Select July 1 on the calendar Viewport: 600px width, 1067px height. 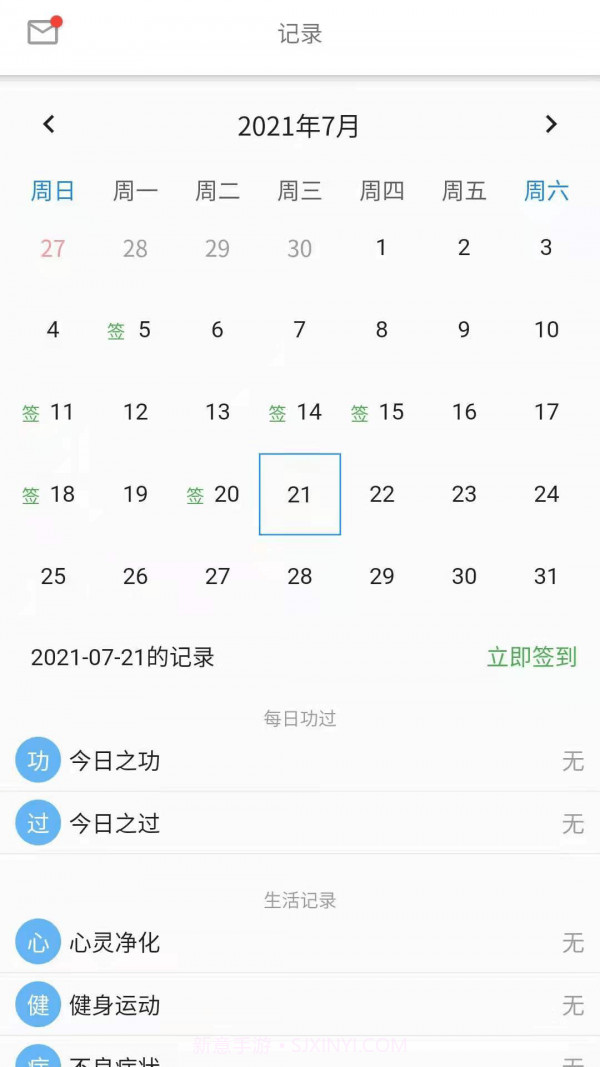(382, 248)
